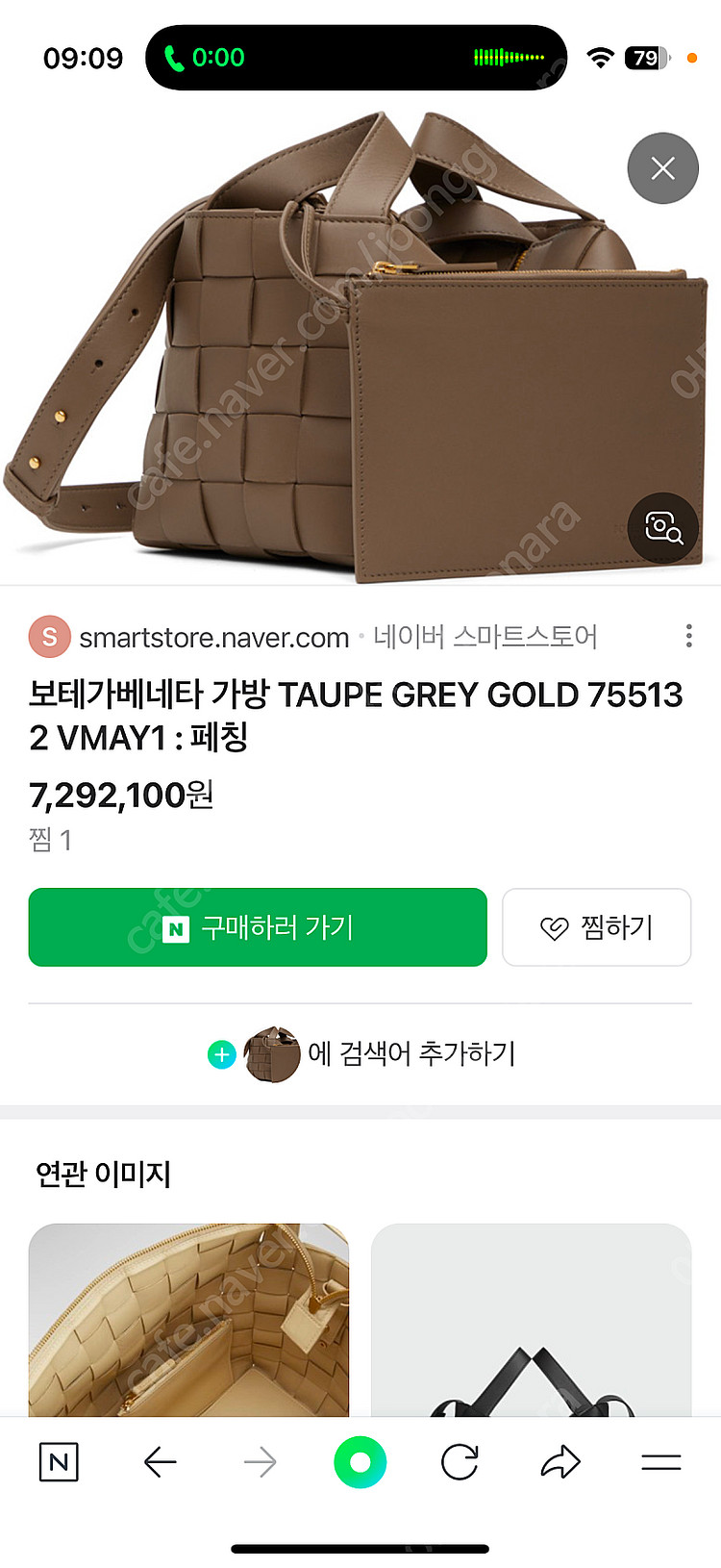Tap the green 구매하러 가기 button
Screen dimensions: 721x1568
[258, 927]
